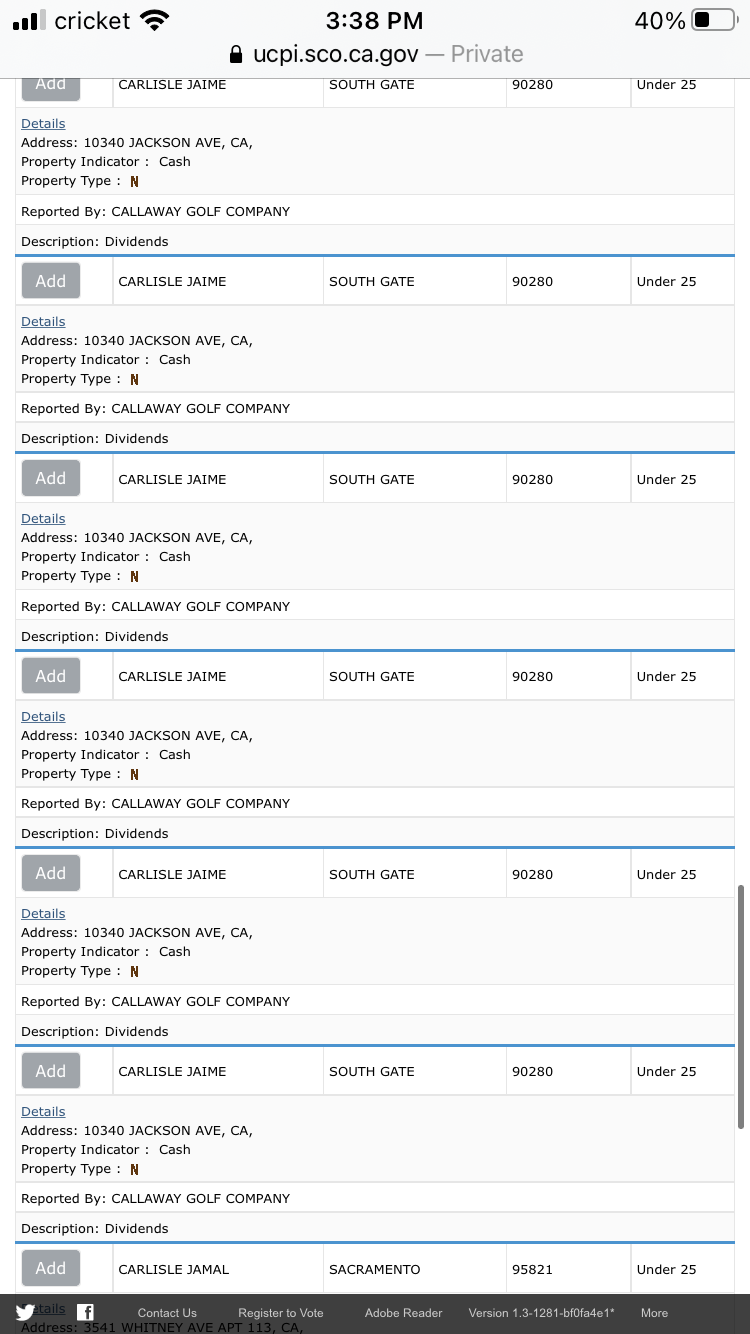
Task: Tap the ucpi.sco.ca.gov address bar
Action: (x=375, y=54)
